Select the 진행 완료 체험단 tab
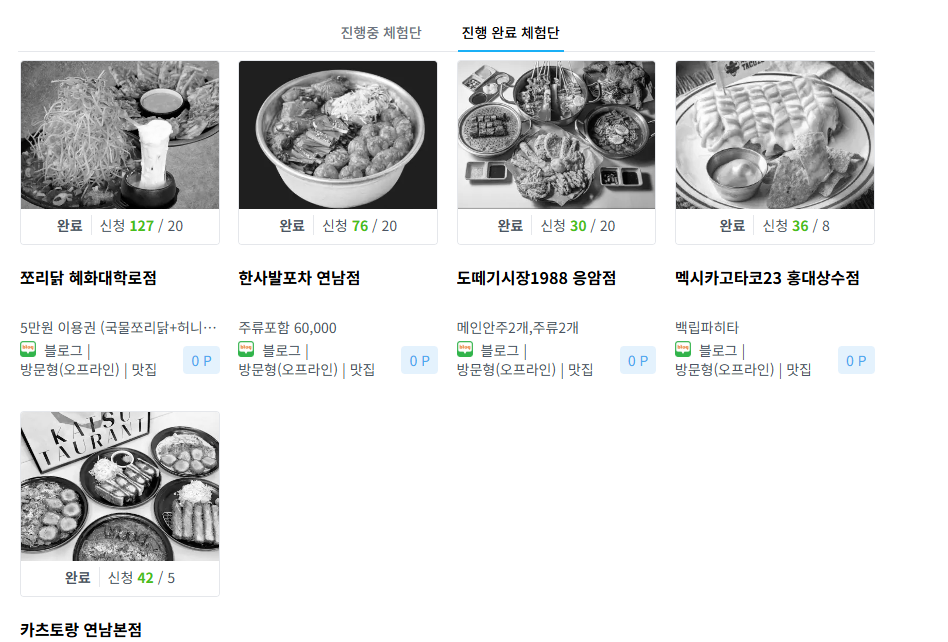 coord(511,33)
